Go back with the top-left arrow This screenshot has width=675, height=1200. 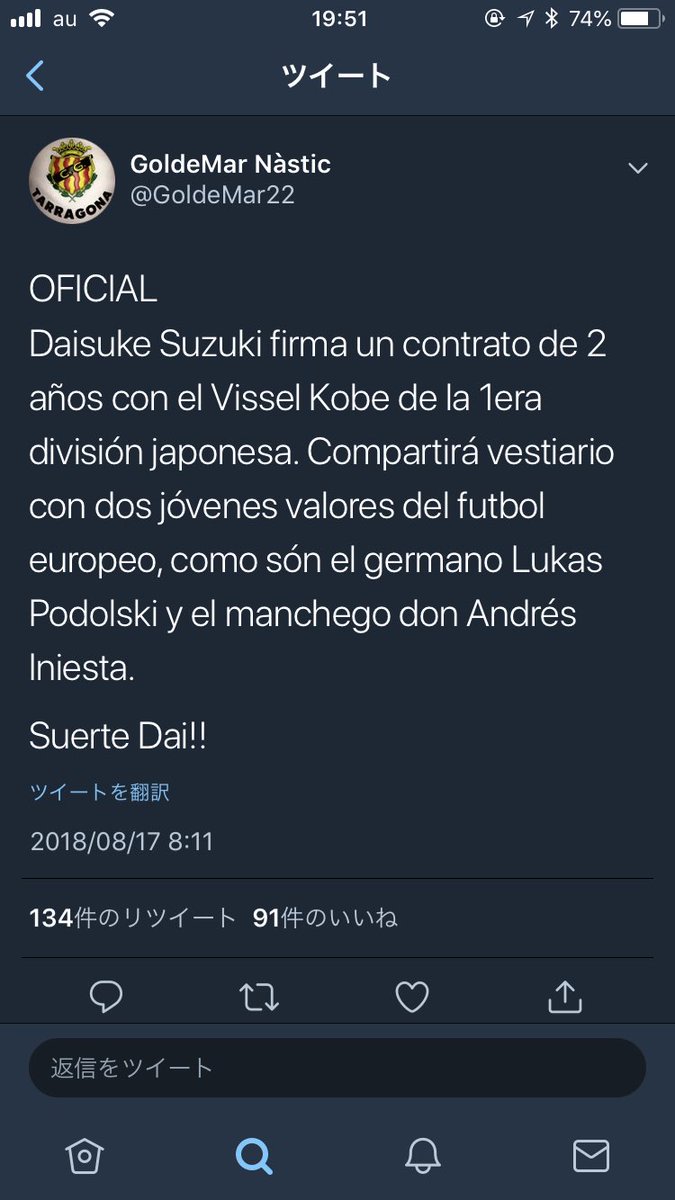(x=35, y=76)
